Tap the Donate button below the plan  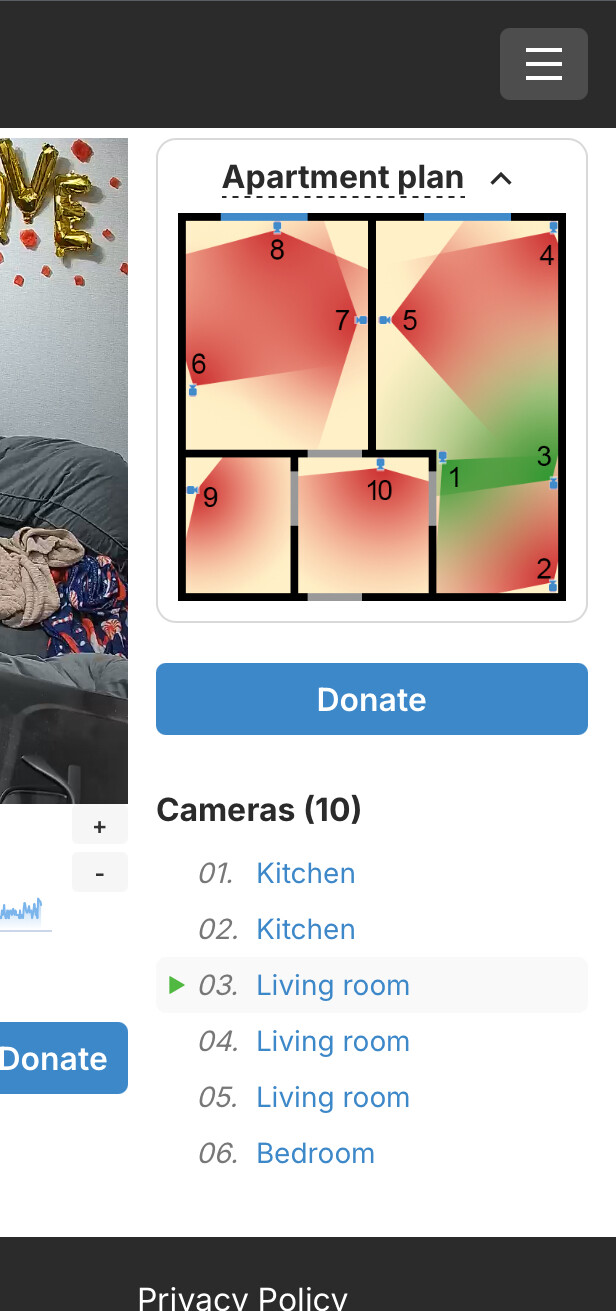[x=372, y=699]
